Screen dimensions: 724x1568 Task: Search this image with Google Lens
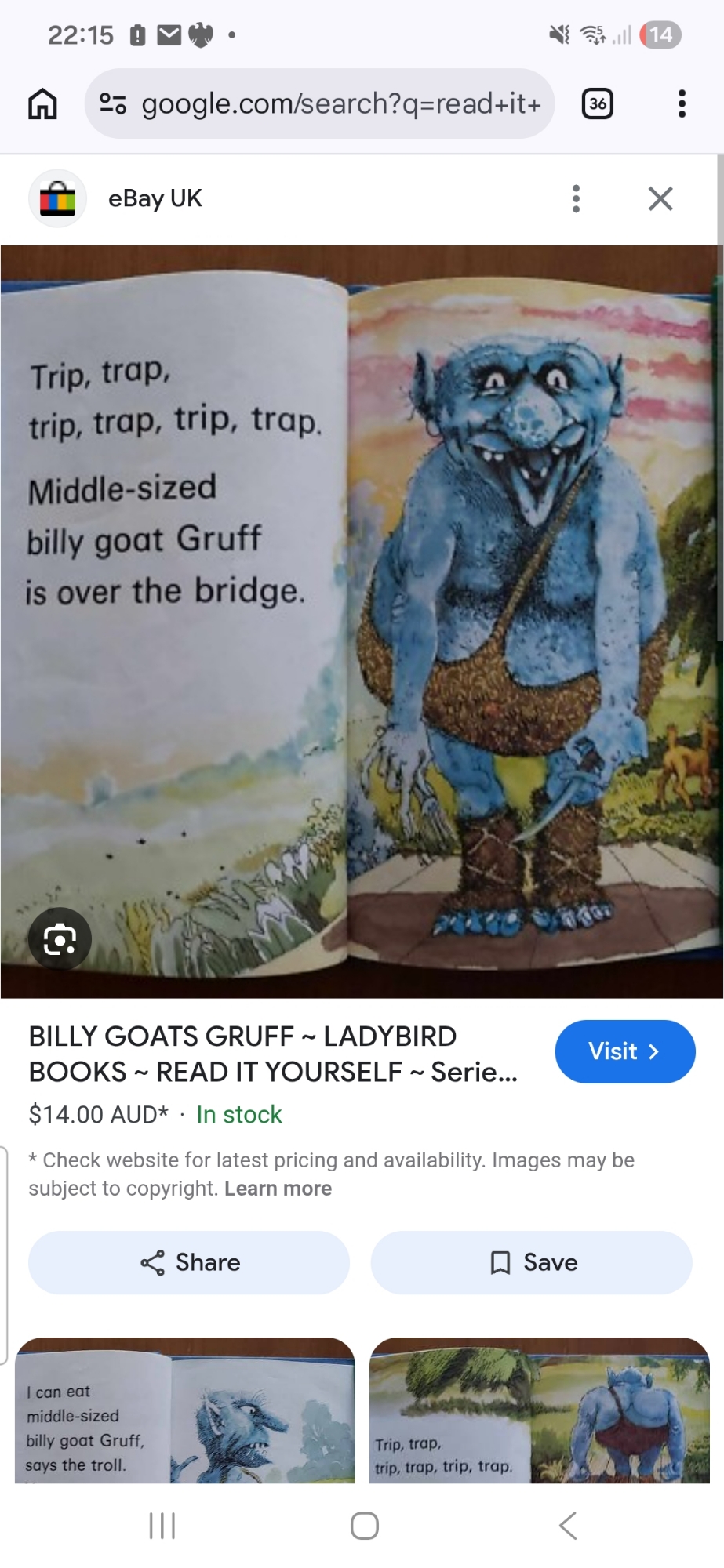[x=60, y=939]
